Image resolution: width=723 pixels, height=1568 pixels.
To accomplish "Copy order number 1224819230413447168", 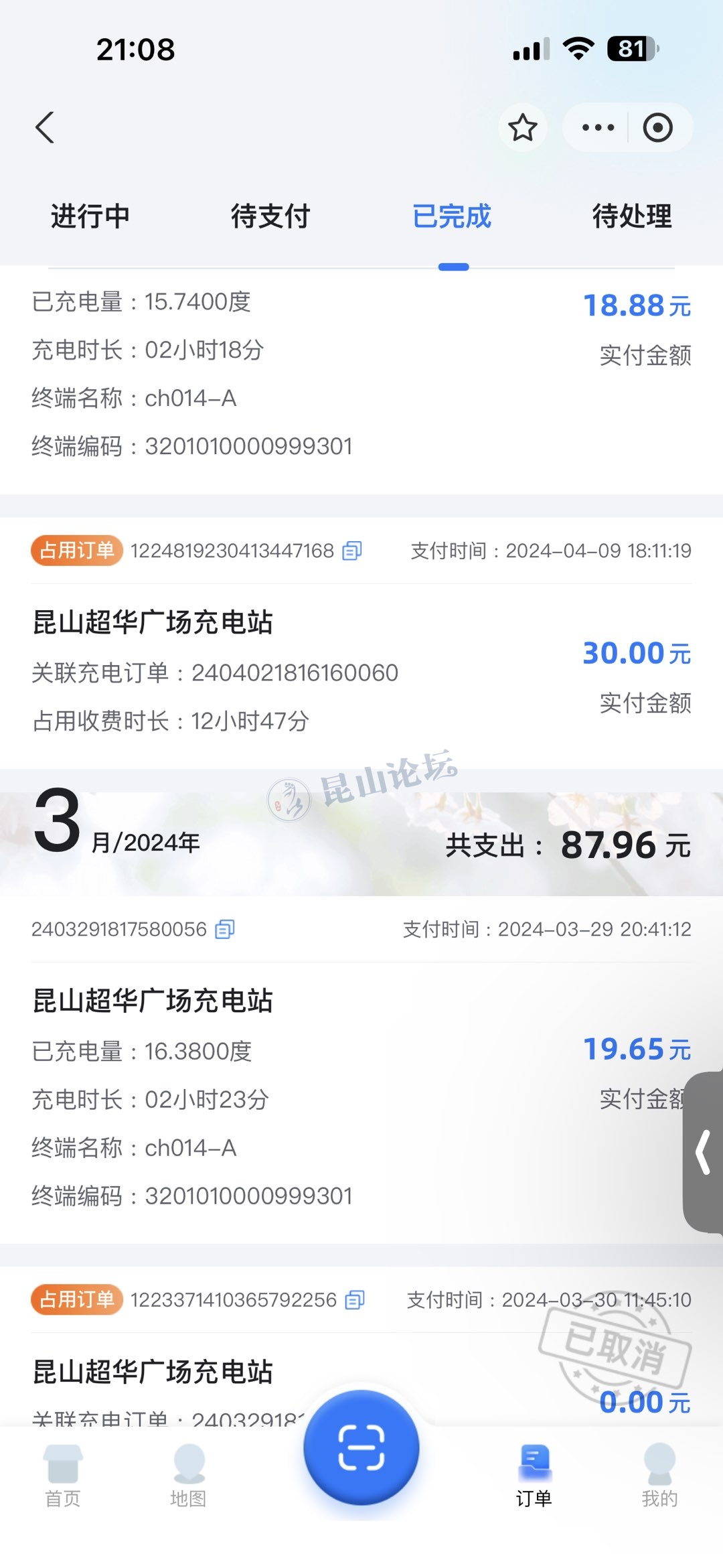I will pyautogui.click(x=352, y=551).
